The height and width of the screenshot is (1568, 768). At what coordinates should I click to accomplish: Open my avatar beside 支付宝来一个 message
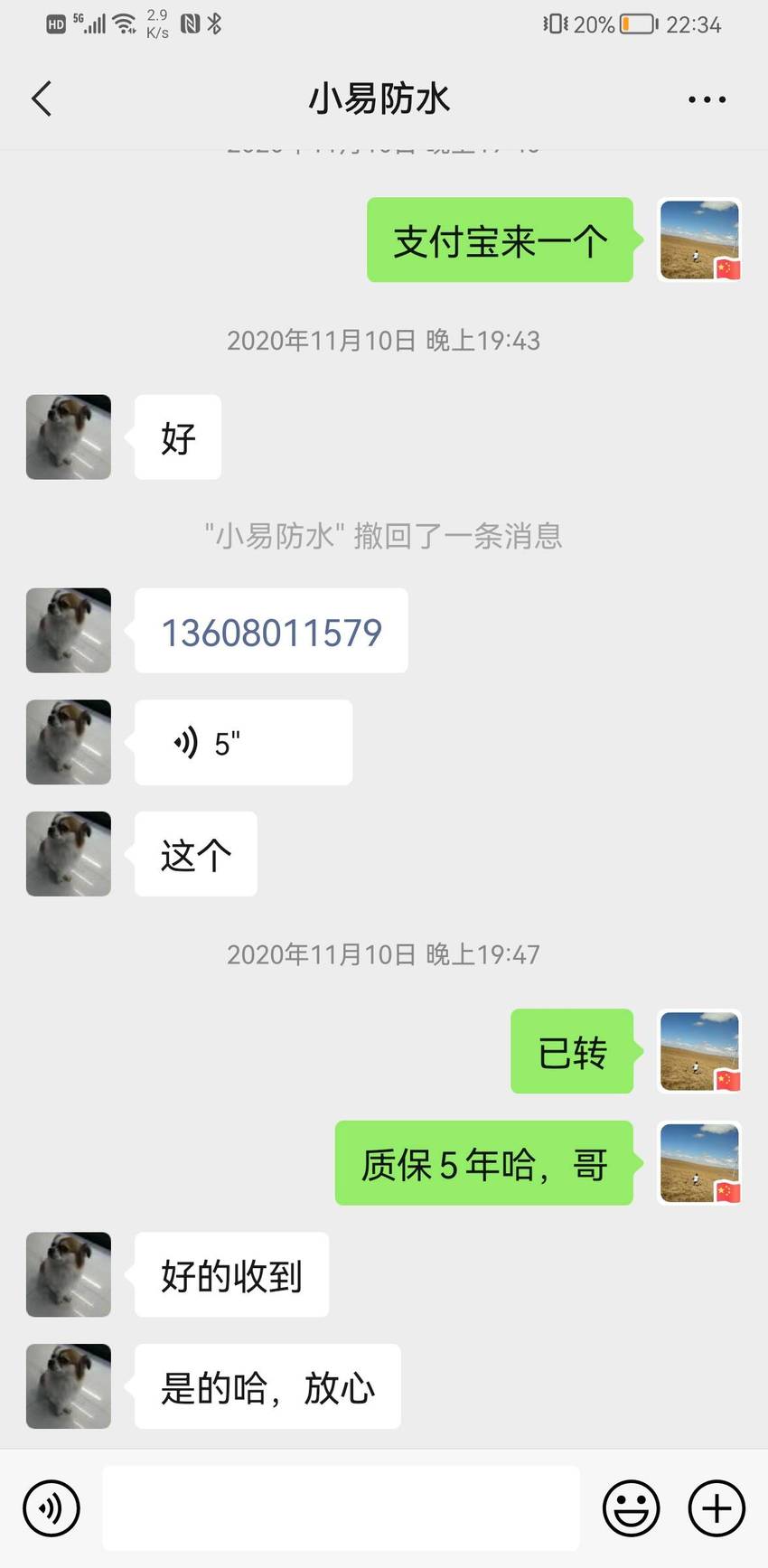click(x=699, y=240)
